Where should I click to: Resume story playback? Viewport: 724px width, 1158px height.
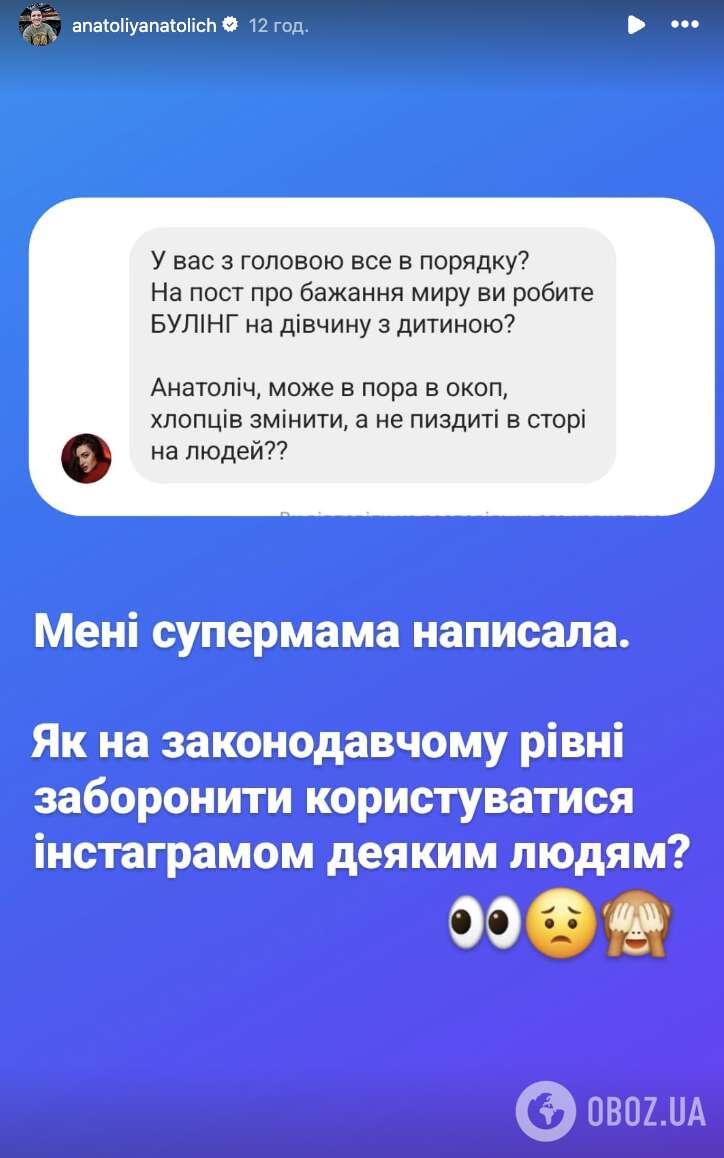[x=636, y=25]
